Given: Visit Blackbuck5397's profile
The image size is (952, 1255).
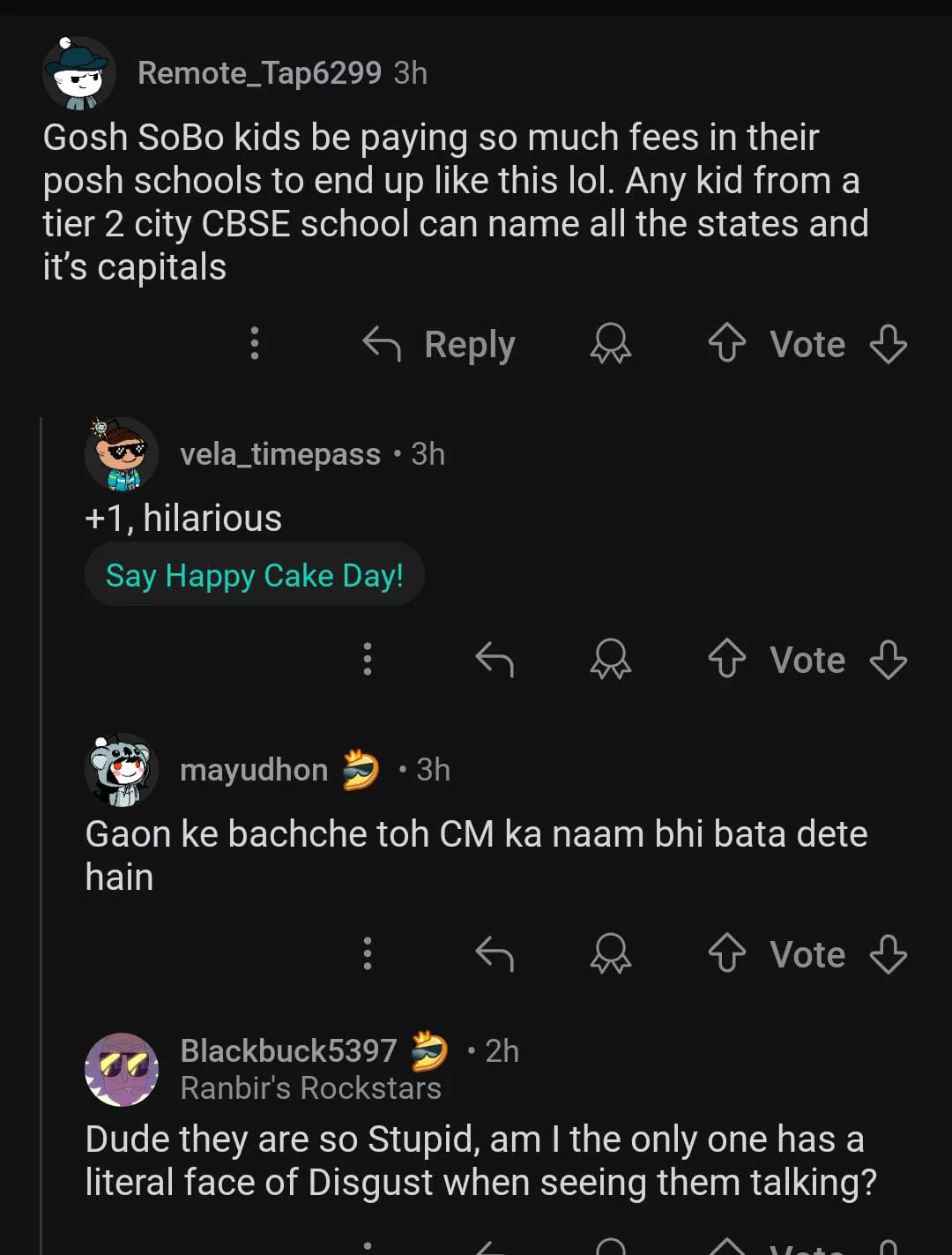Looking at the screenshot, I should point(287,1051).
